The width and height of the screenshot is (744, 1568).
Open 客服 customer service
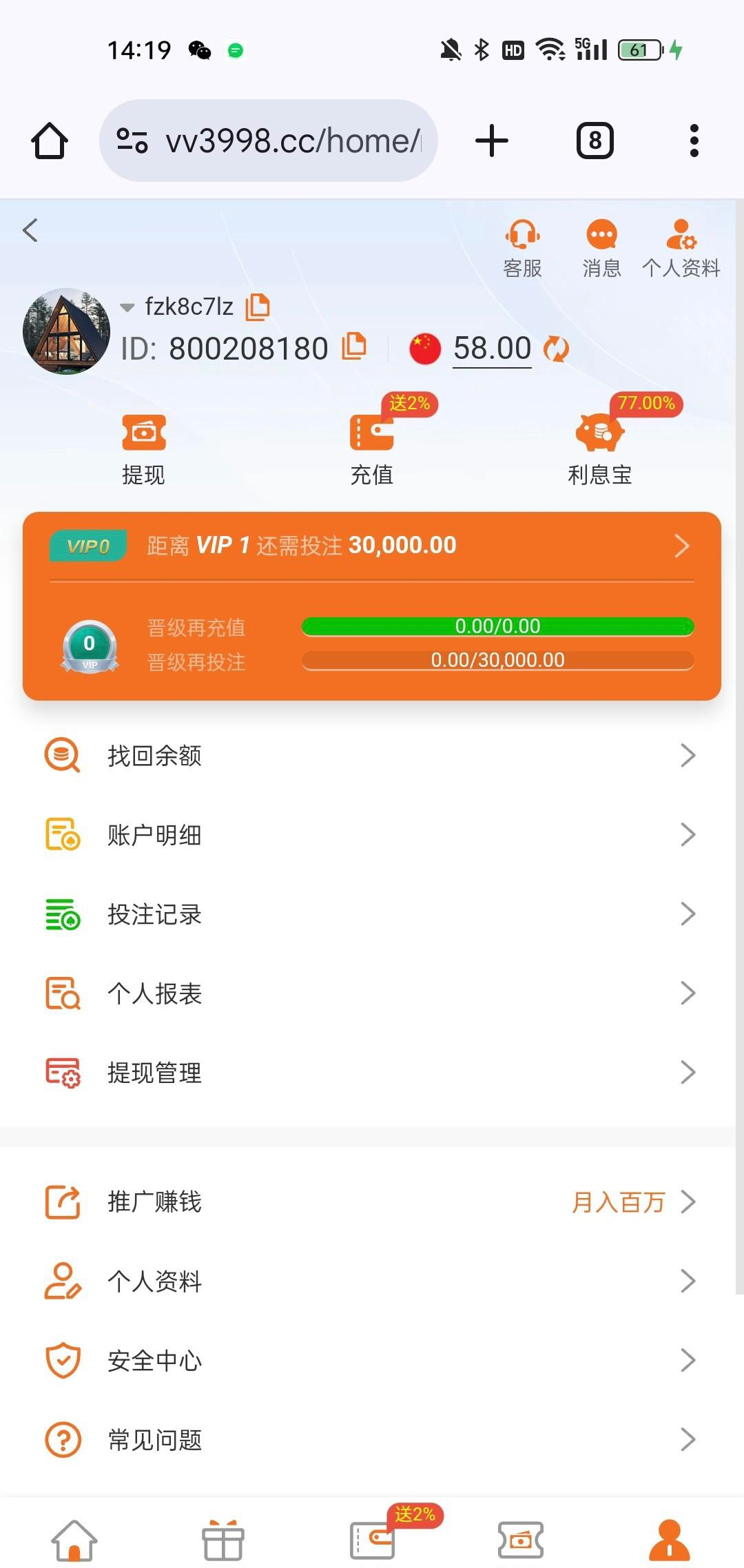[522, 248]
